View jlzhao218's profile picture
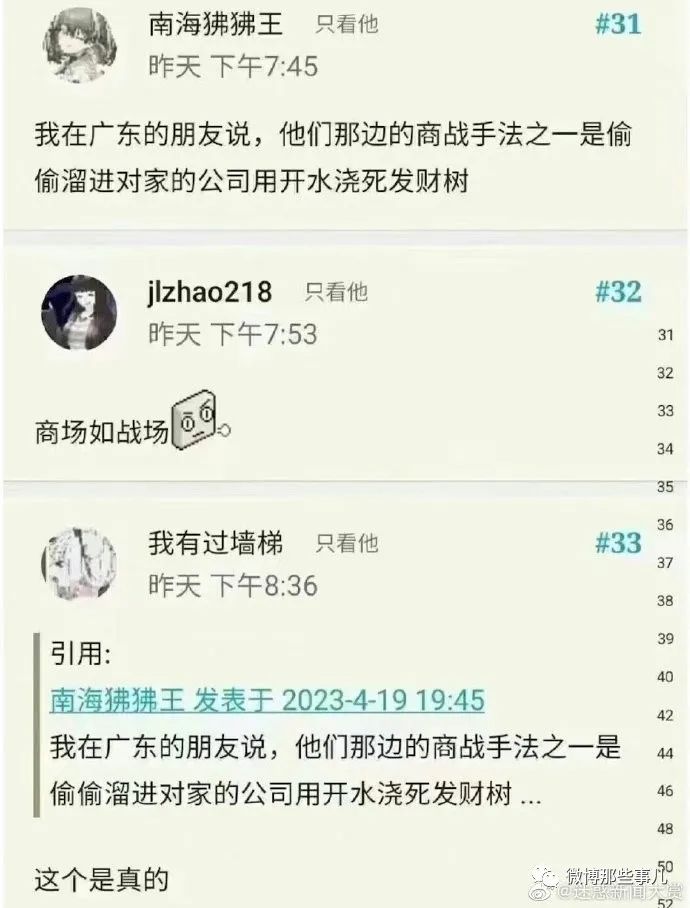Viewport: 690px width, 908px height. (x=79, y=312)
